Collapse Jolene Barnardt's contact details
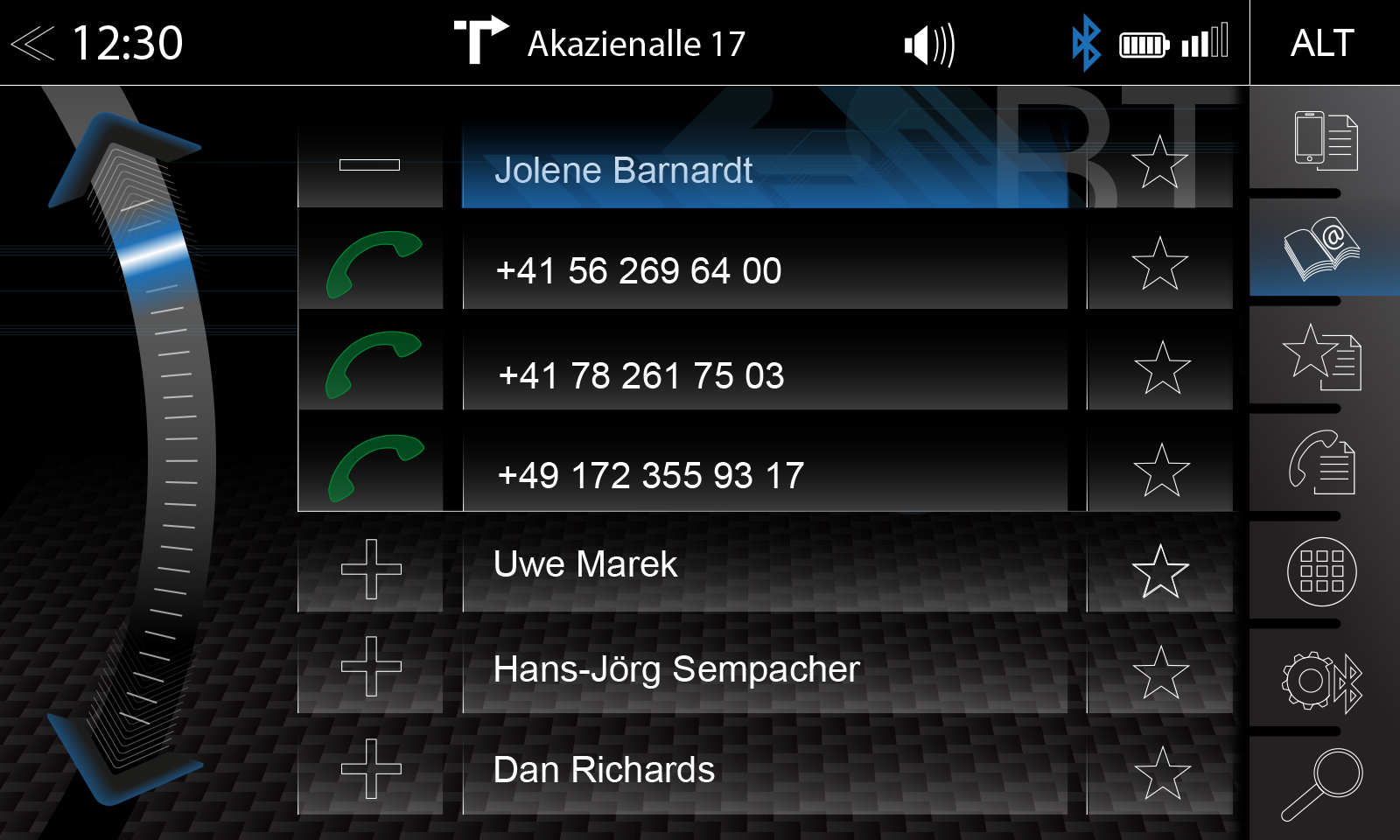 click(x=370, y=164)
